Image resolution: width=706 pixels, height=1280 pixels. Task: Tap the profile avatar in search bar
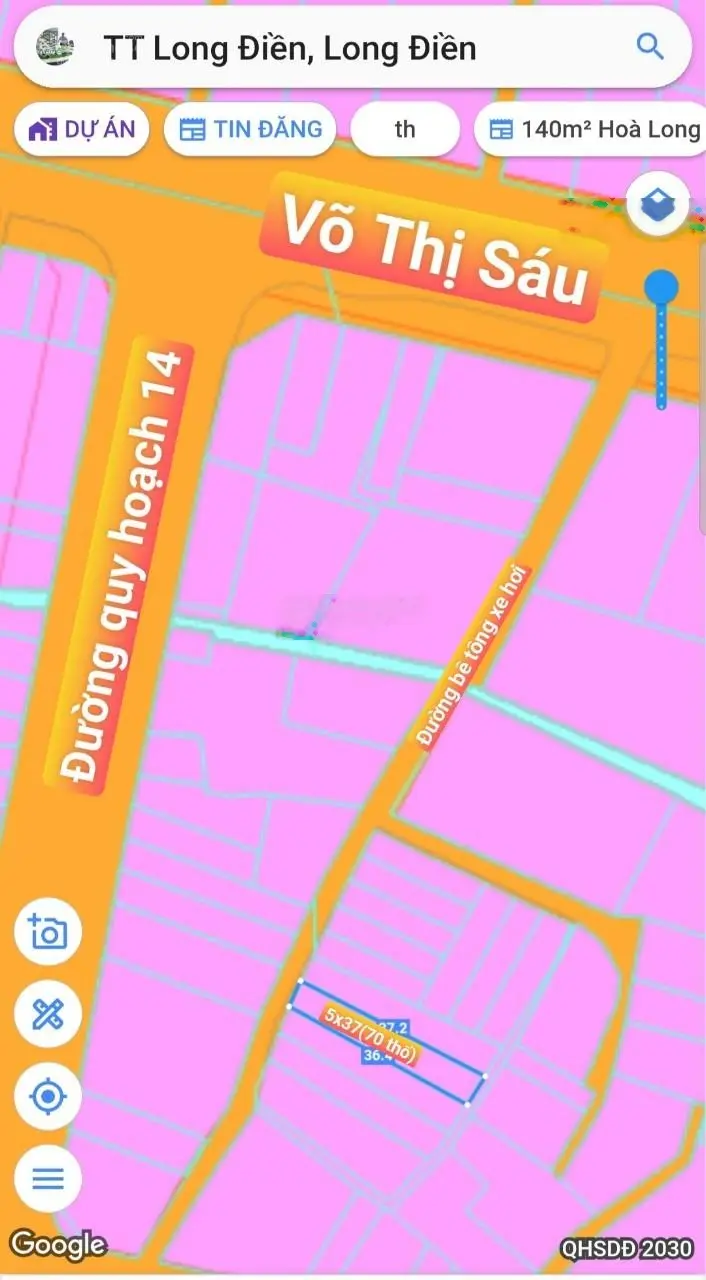pyautogui.click(x=55, y=47)
